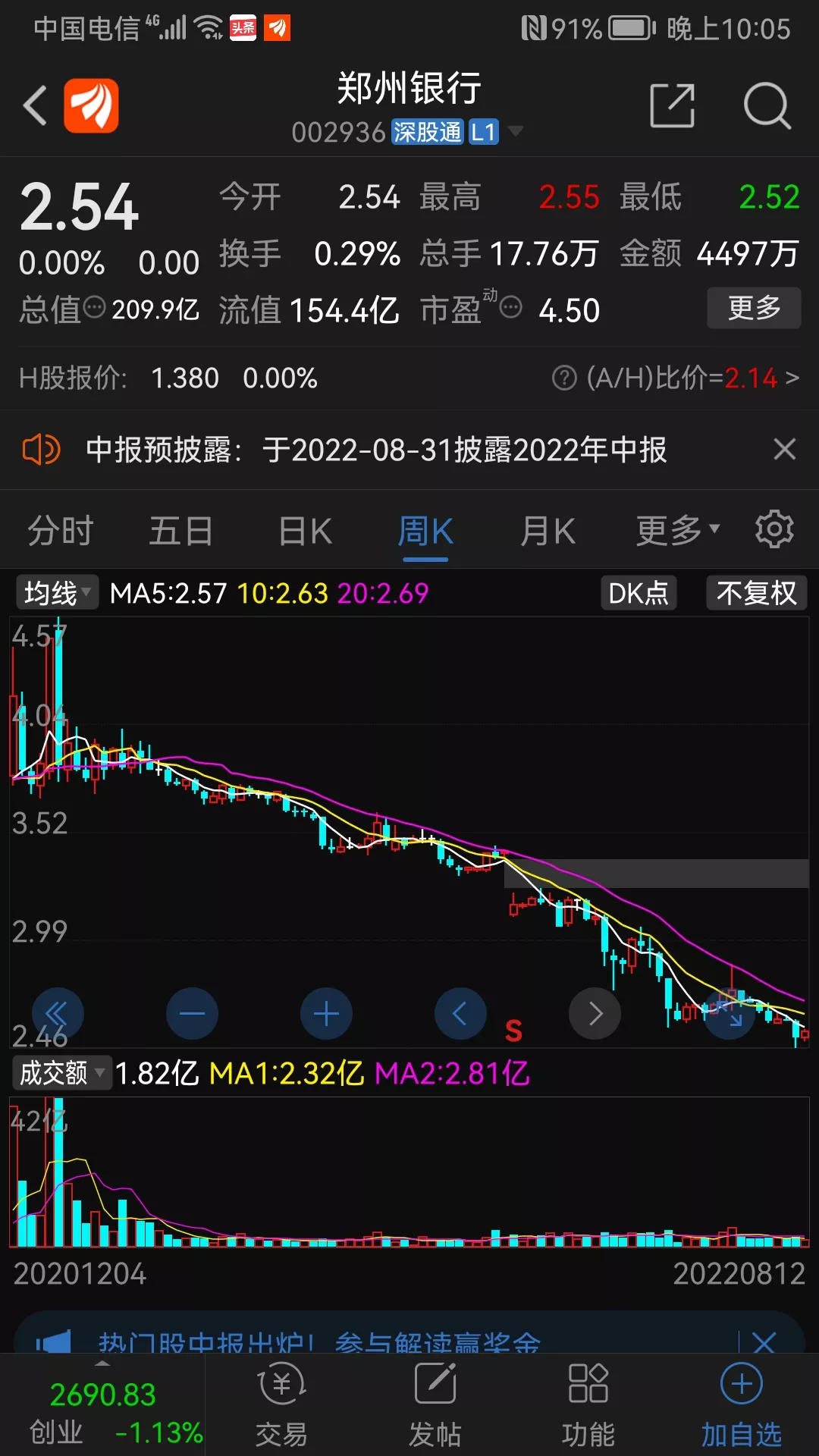Change the 不复权 adjustment setting

(x=756, y=592)
